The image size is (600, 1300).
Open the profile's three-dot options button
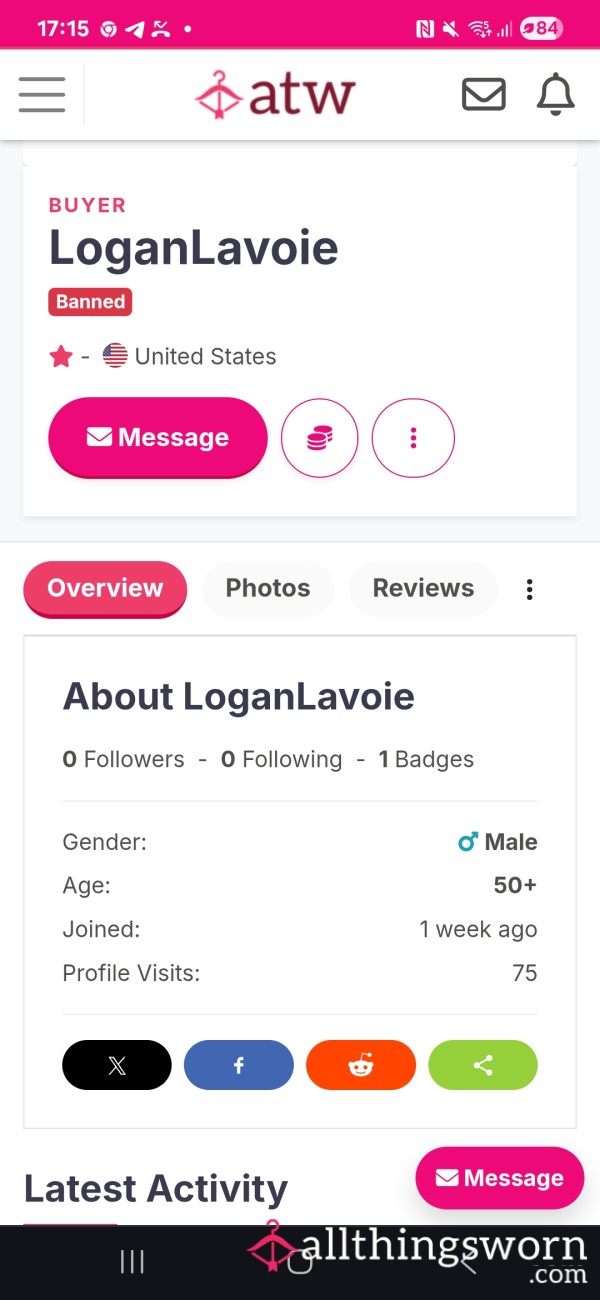pos(413,438)
